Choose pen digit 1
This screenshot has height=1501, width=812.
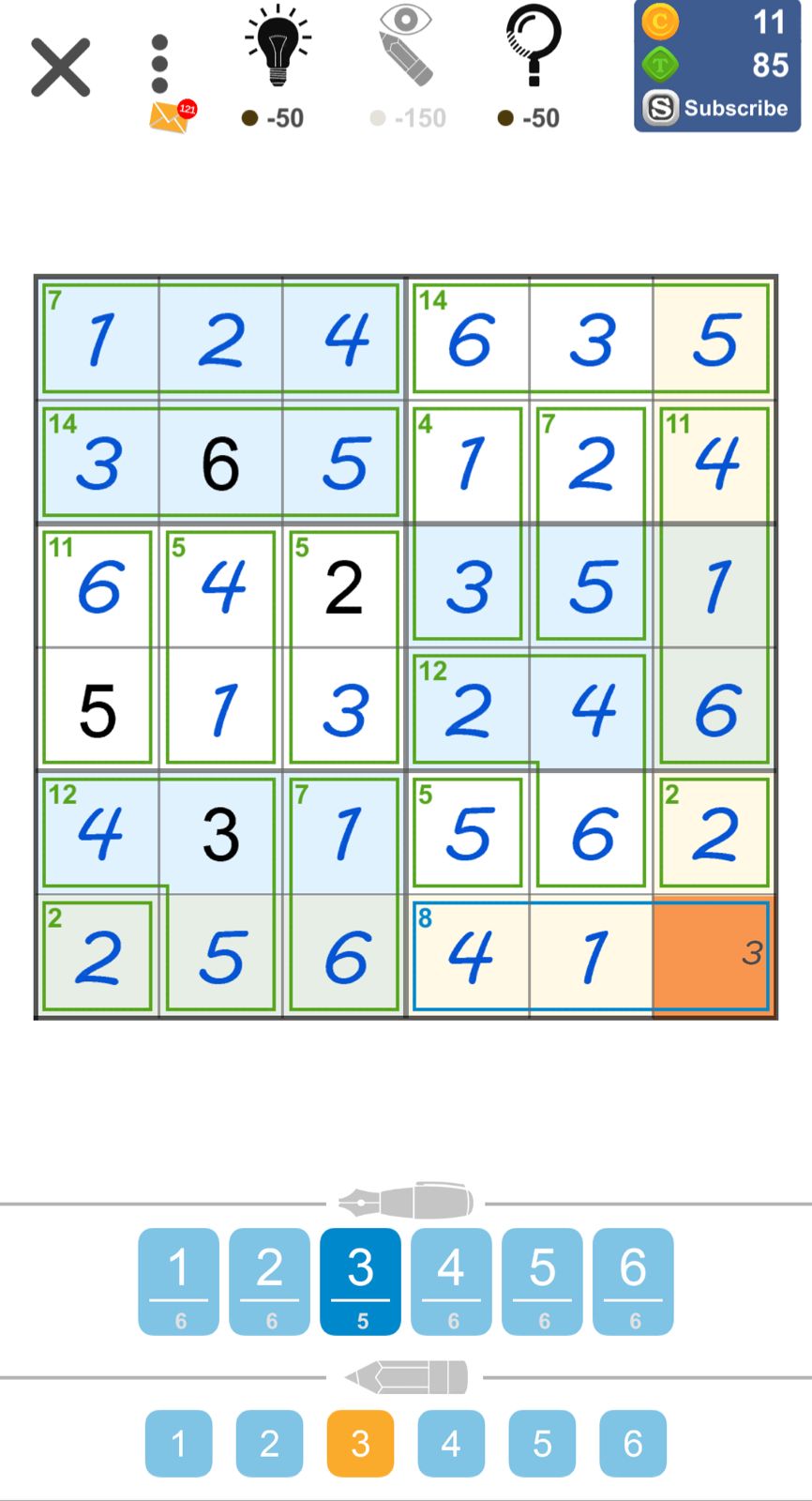click(x=179, y=1281)
